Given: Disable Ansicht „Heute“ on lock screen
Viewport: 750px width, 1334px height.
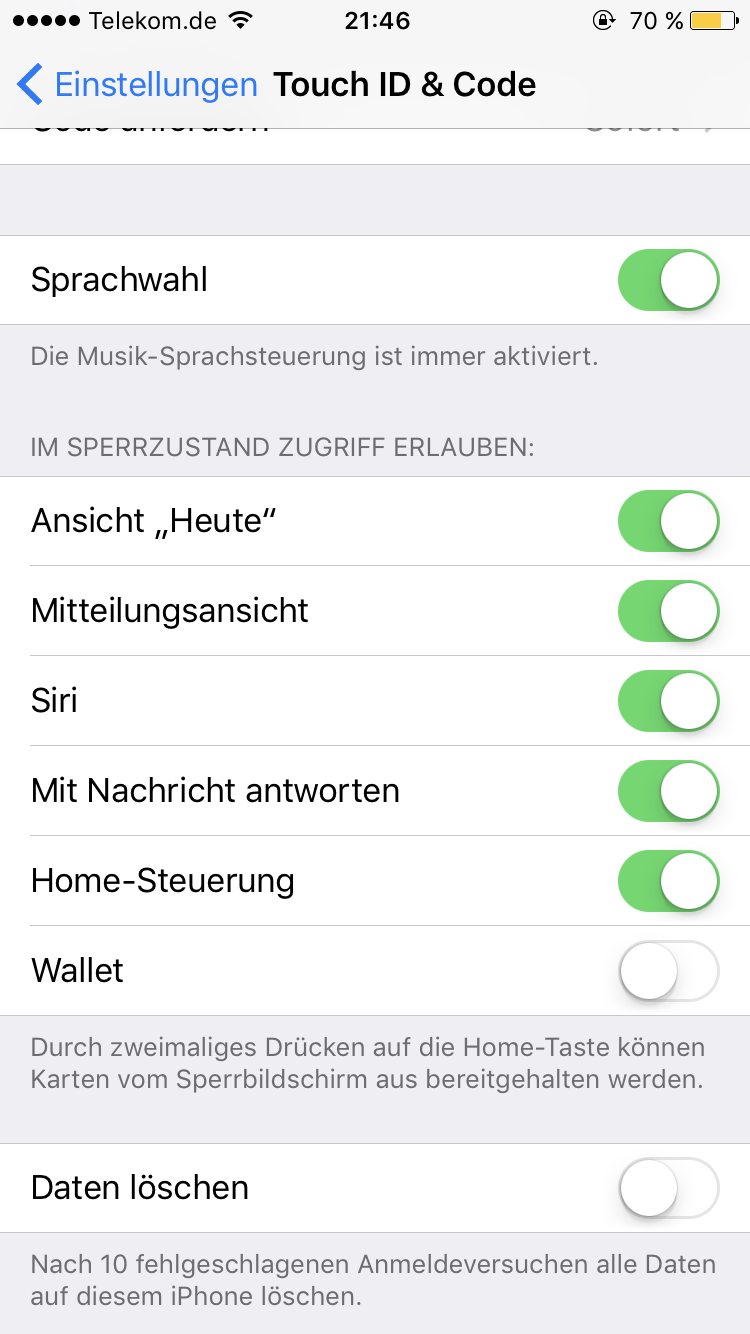Looking at the screenshot, I should [668, 521].
